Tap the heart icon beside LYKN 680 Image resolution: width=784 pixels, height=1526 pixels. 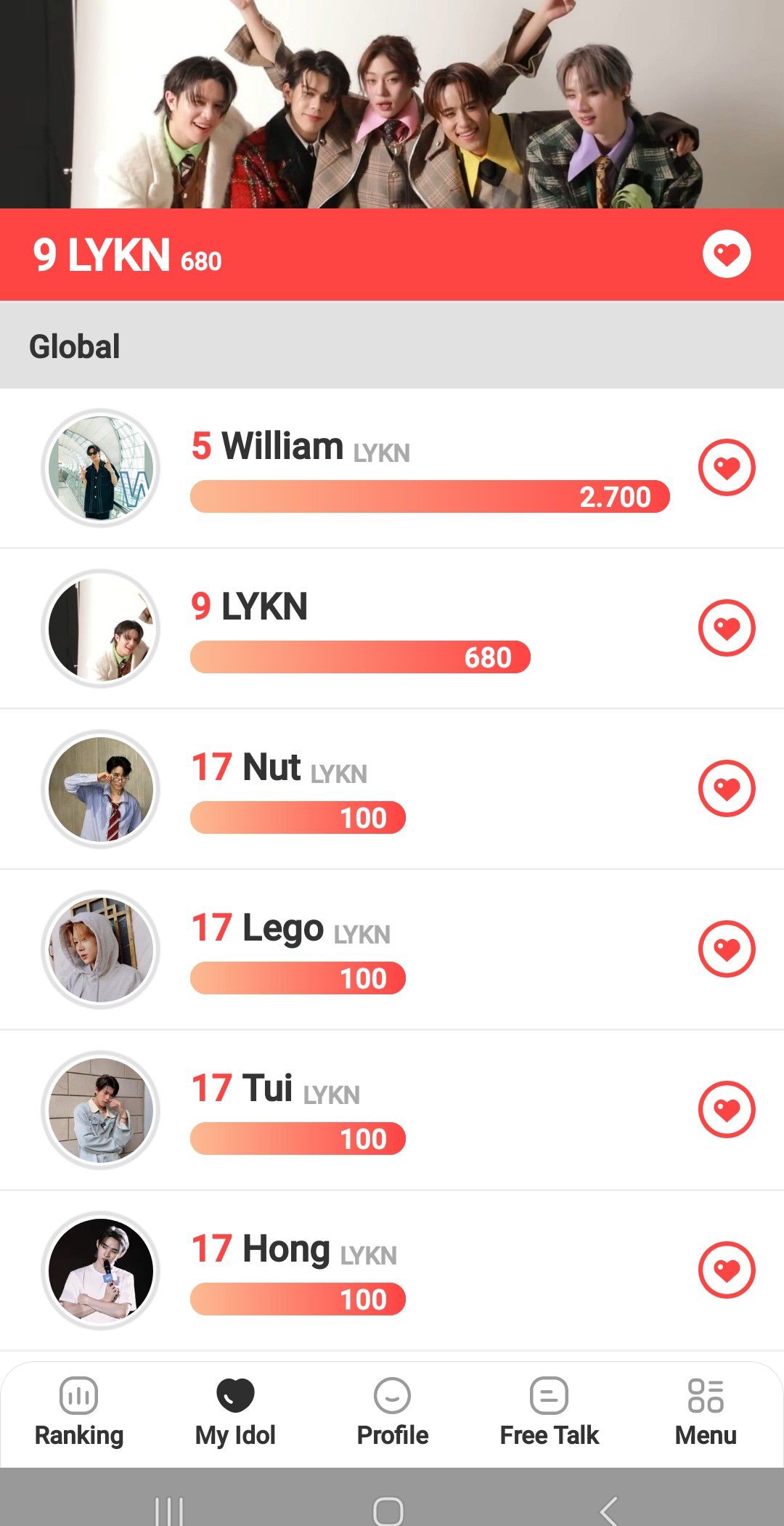727,628
